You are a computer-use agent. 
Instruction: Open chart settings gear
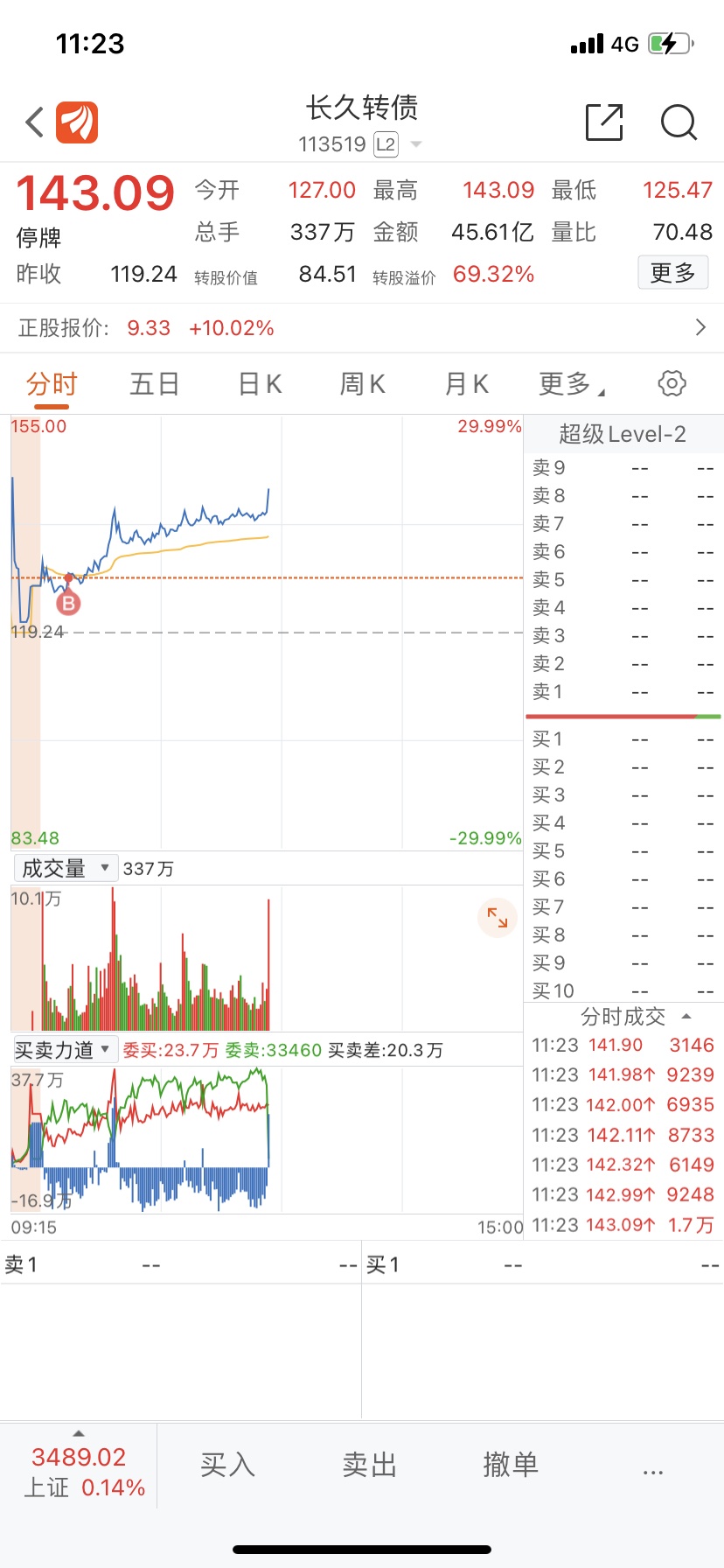[672, 383]
